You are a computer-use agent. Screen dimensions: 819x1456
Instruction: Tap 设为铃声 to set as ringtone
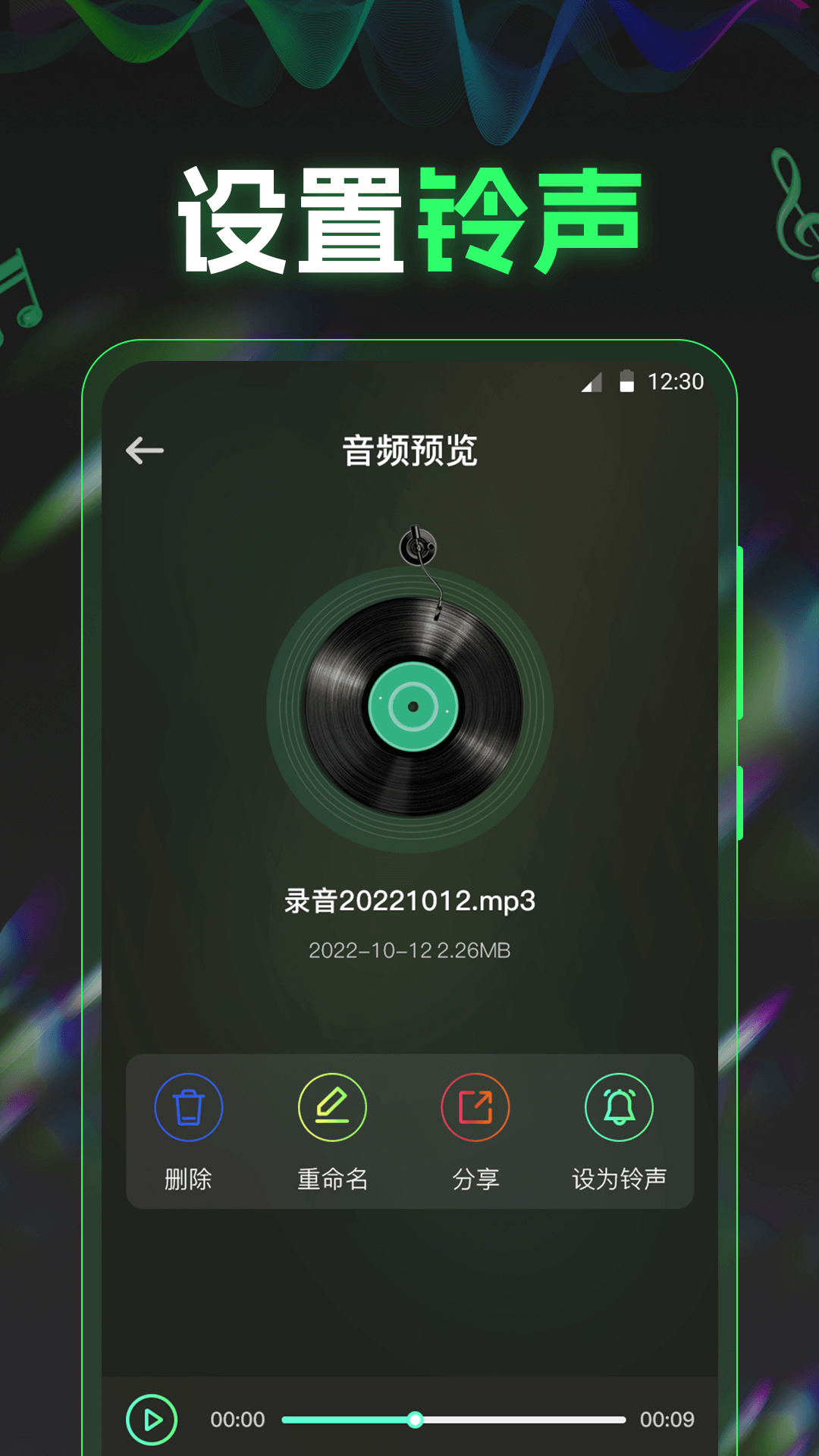(x=619, y=1178)
